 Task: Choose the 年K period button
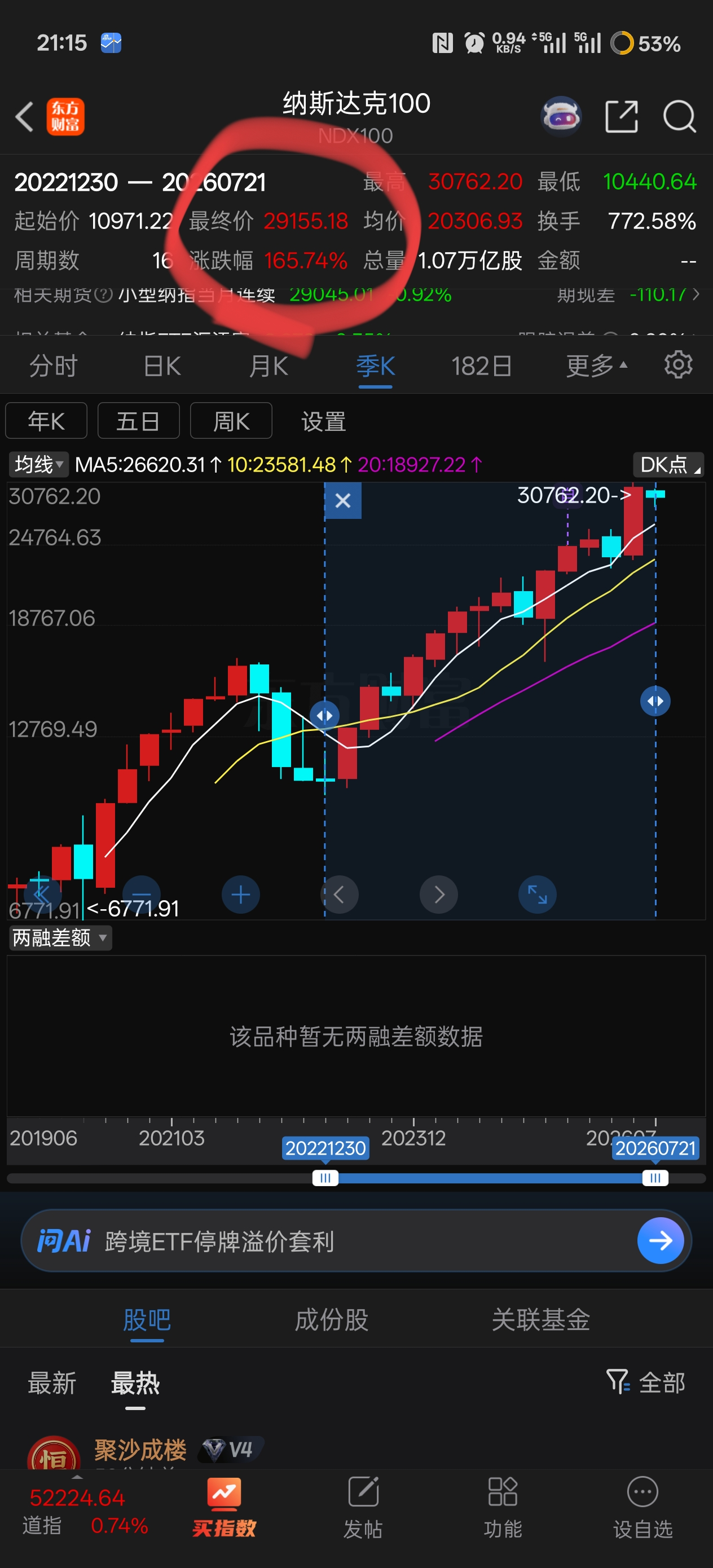(x=46, y=421)
